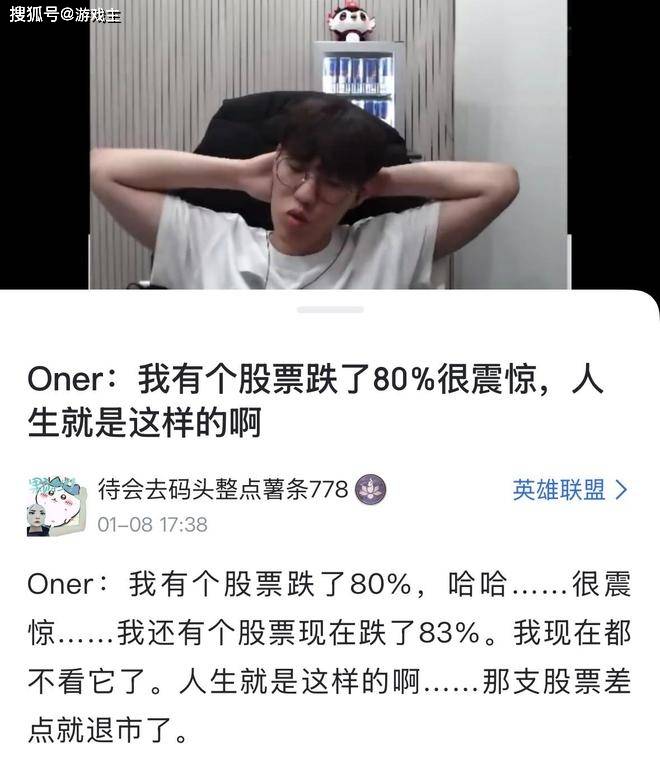Open the 英雄联盟 topic link

pos(570,490)
